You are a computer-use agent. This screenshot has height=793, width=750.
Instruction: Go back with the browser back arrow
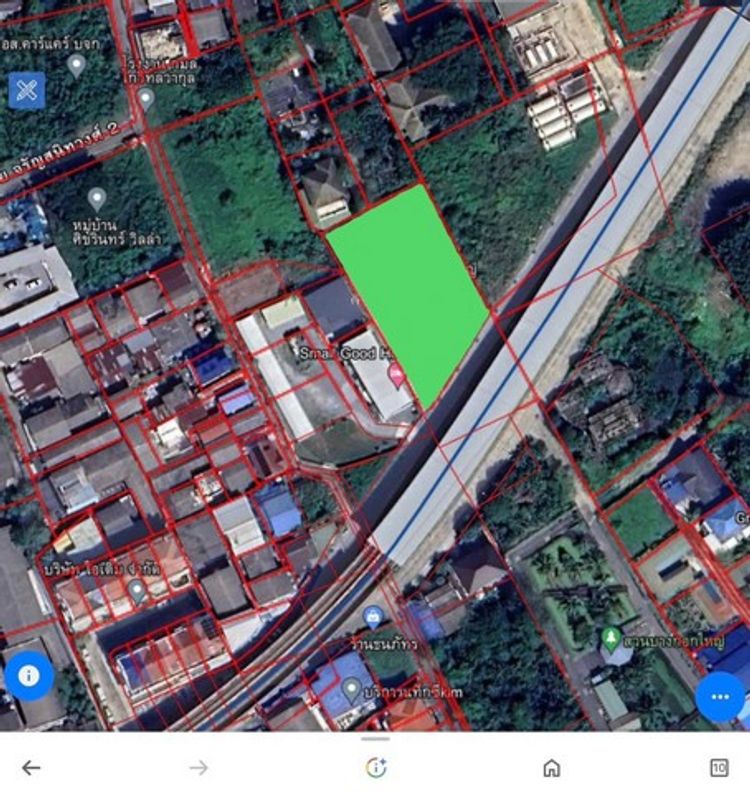point(32,767)
